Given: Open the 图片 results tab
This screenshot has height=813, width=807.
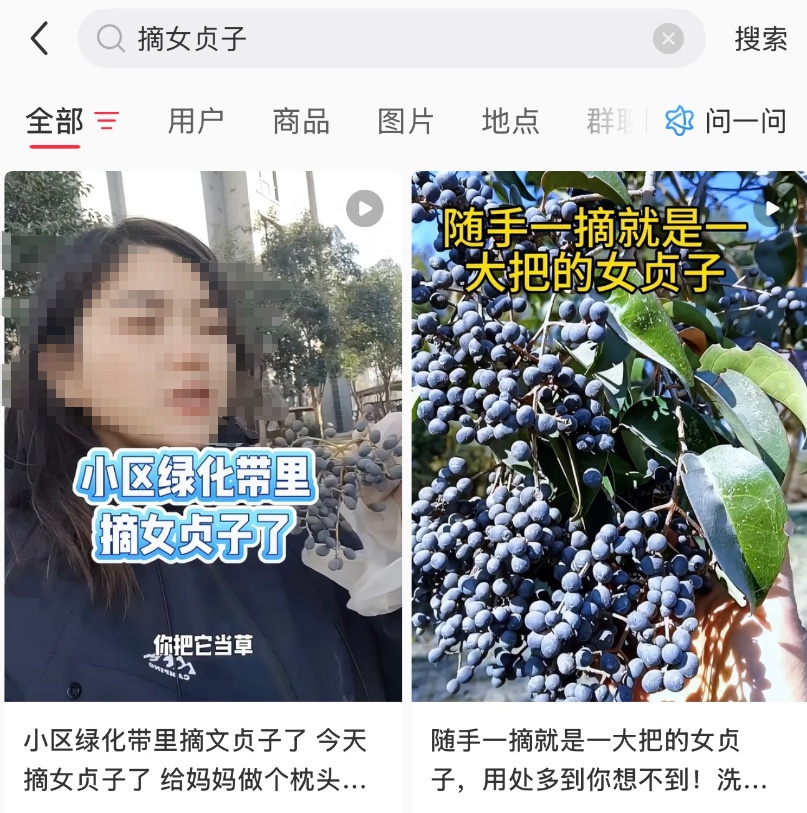Looking at the screenshot, I should [405, 120].
